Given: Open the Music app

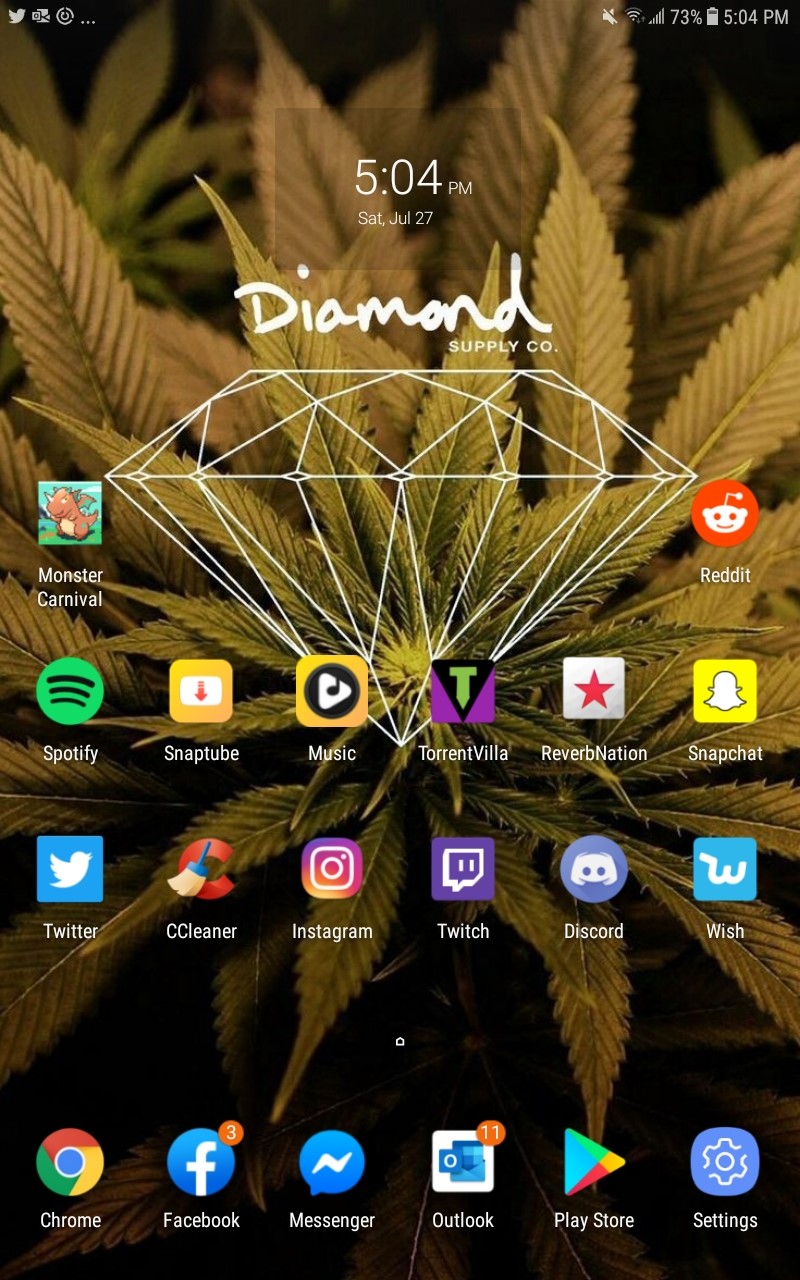Looking at the screenshot, I should [332, 691].
